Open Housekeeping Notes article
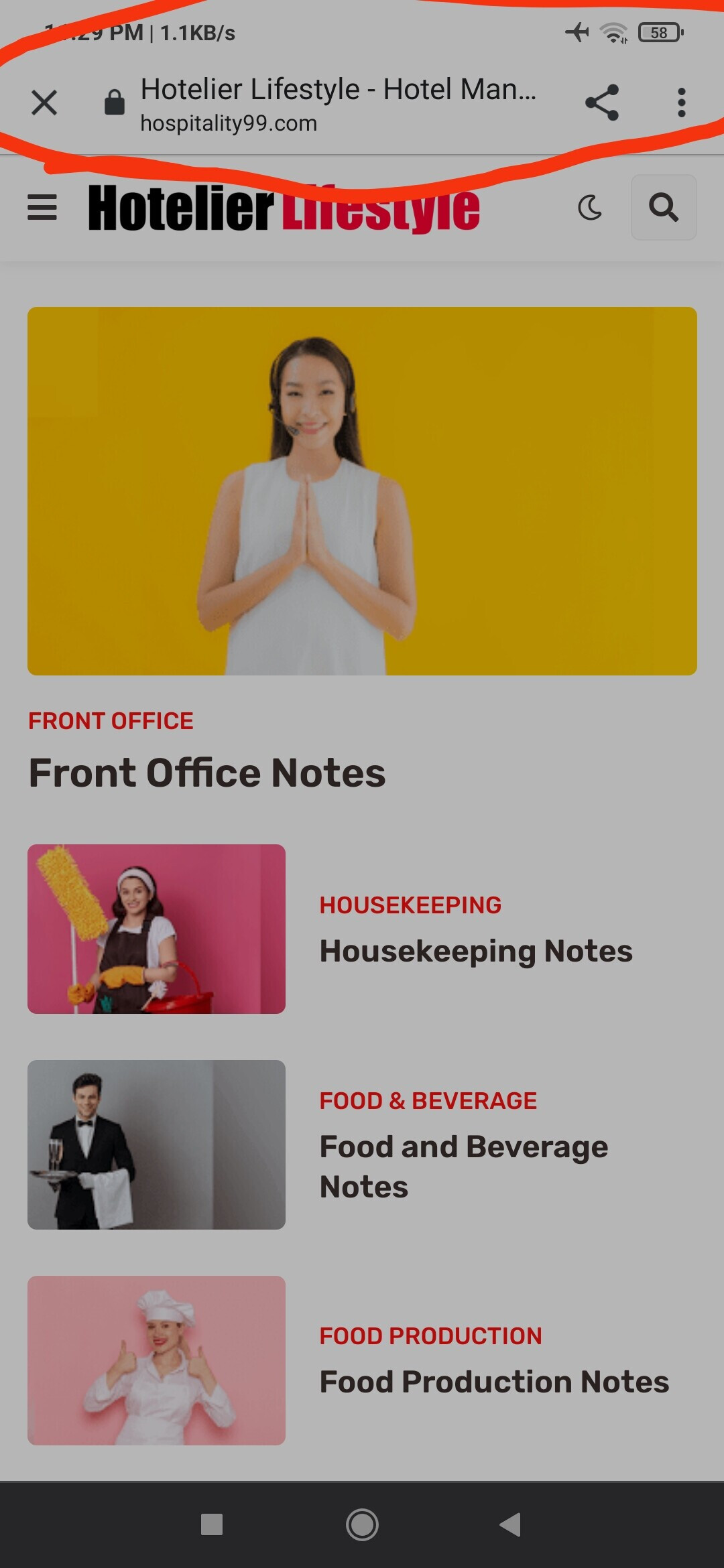 point(476,952)
